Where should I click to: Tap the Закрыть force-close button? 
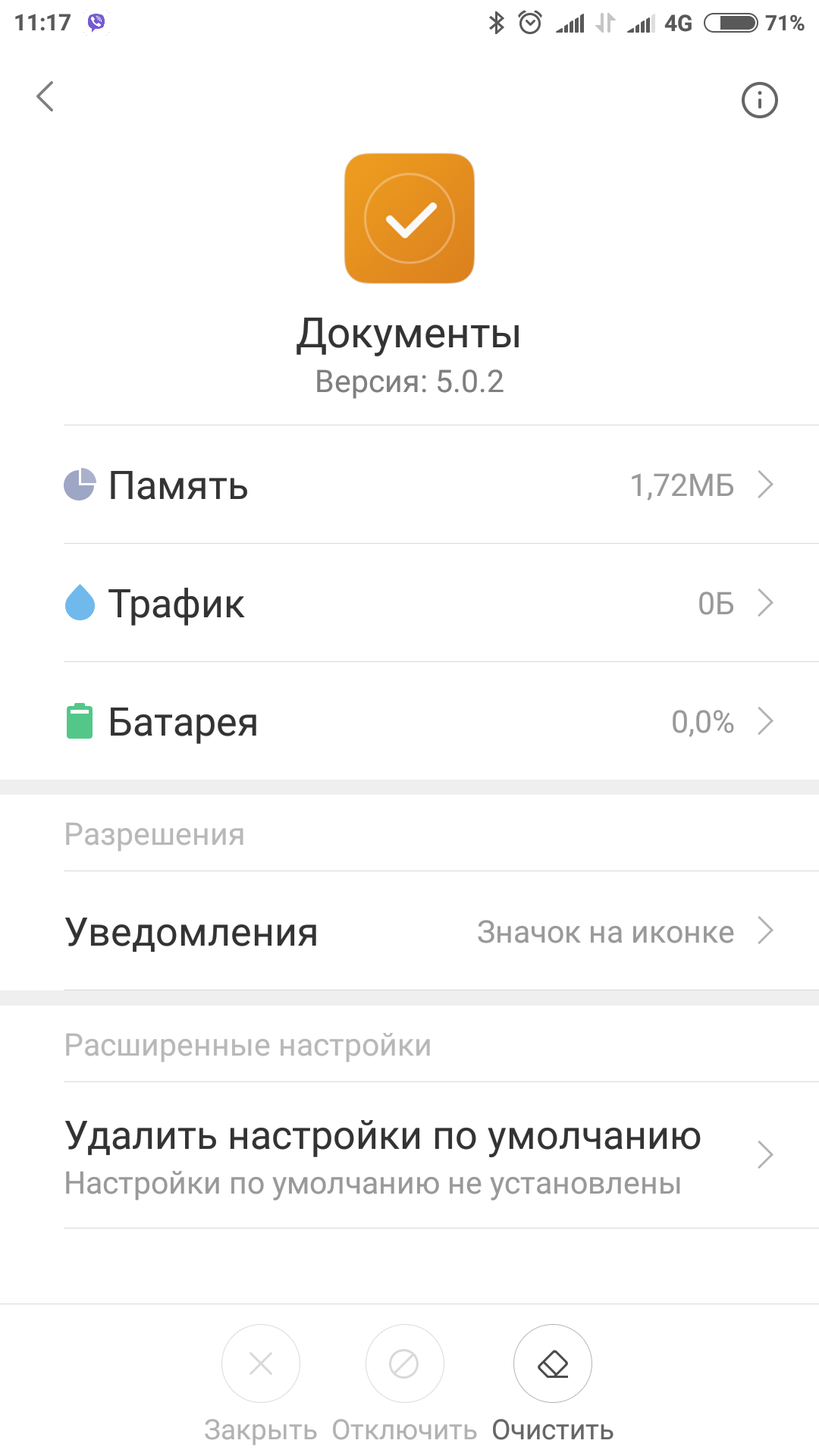261,1364
